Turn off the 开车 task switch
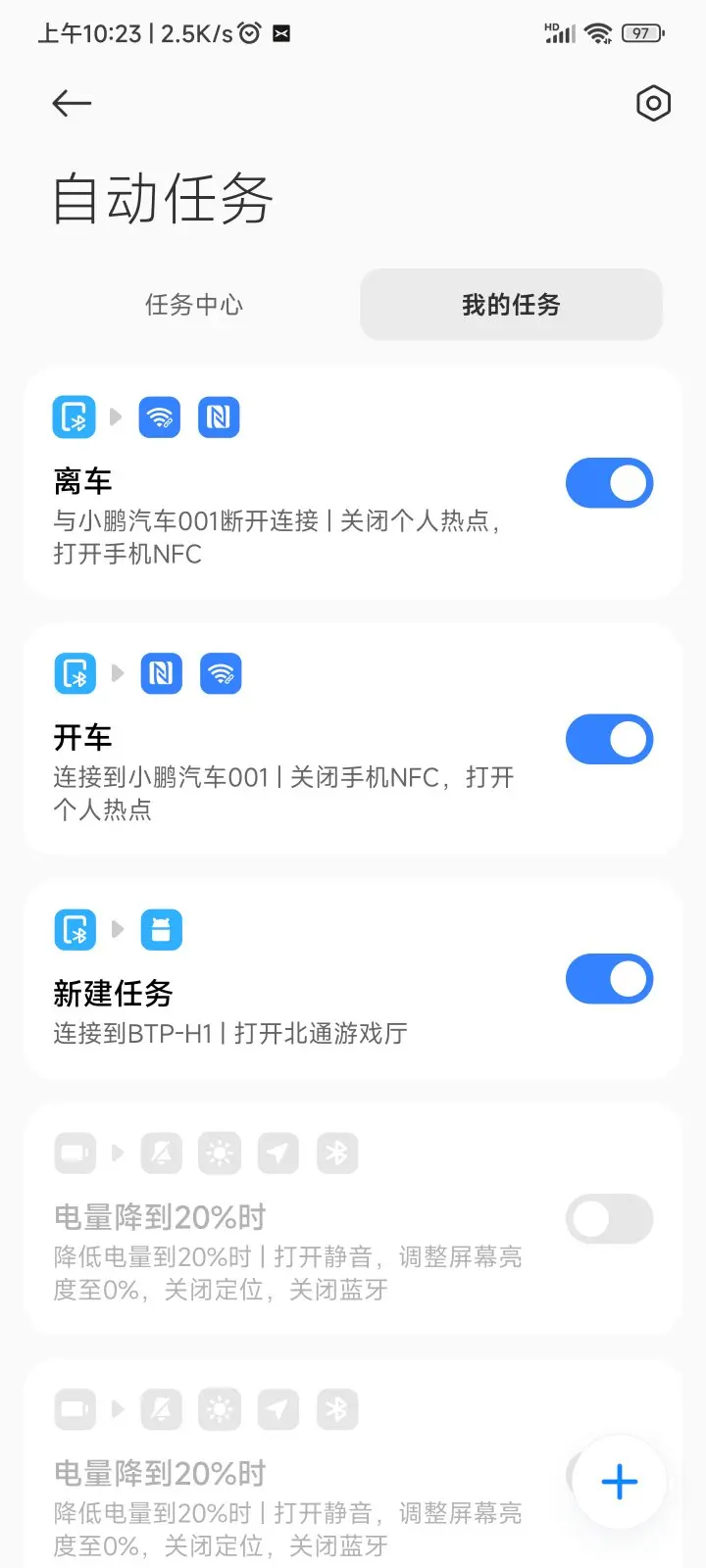This screenshot has height=1568, width=706. (609, 739)
